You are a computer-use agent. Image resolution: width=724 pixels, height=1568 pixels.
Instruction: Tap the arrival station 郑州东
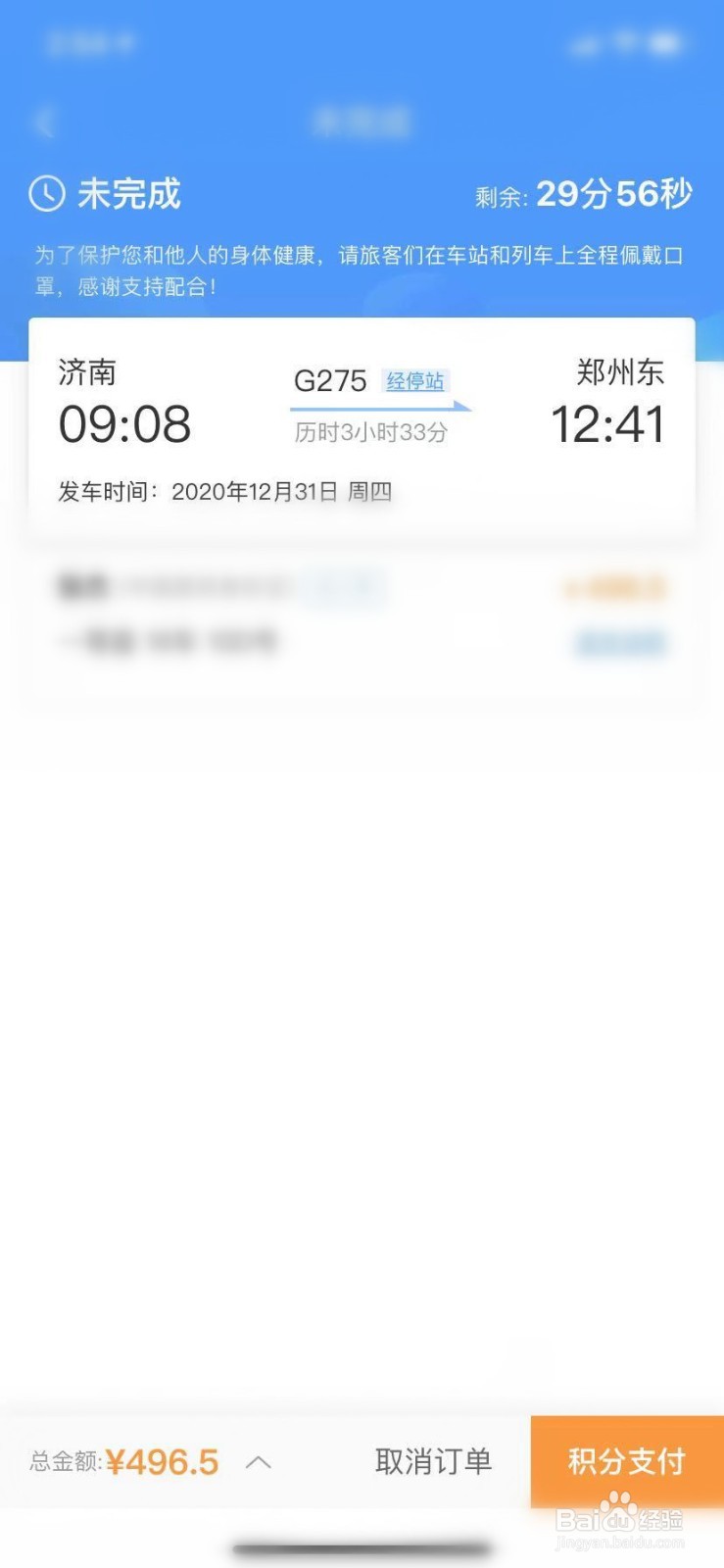click(620, 372)
